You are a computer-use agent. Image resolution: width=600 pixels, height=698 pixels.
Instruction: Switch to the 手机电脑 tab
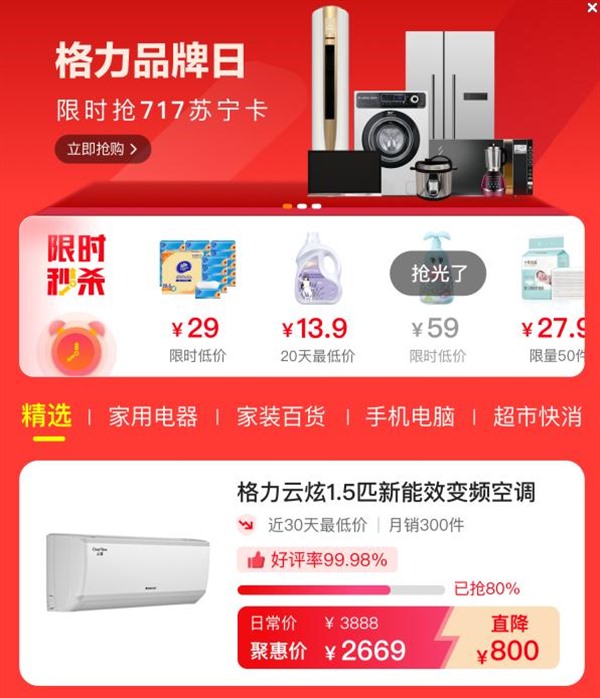coord(409,417)
